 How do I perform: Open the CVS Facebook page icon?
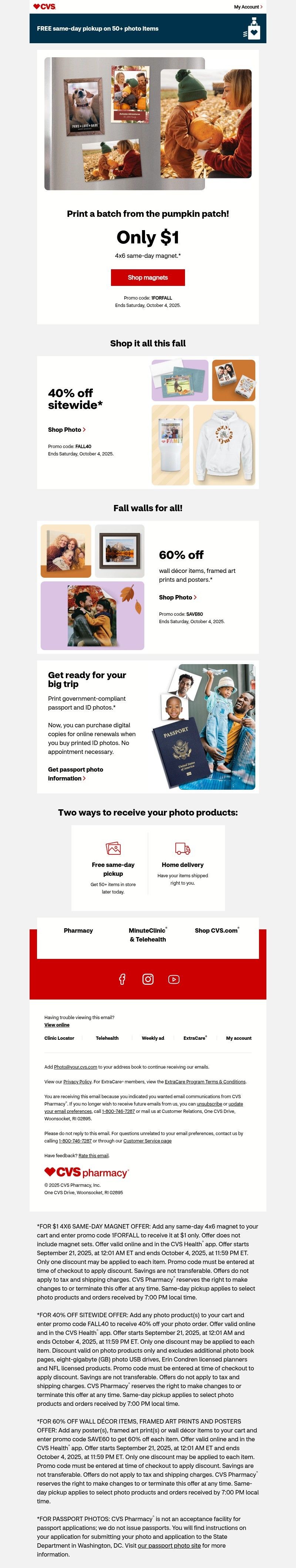(122, 979)
